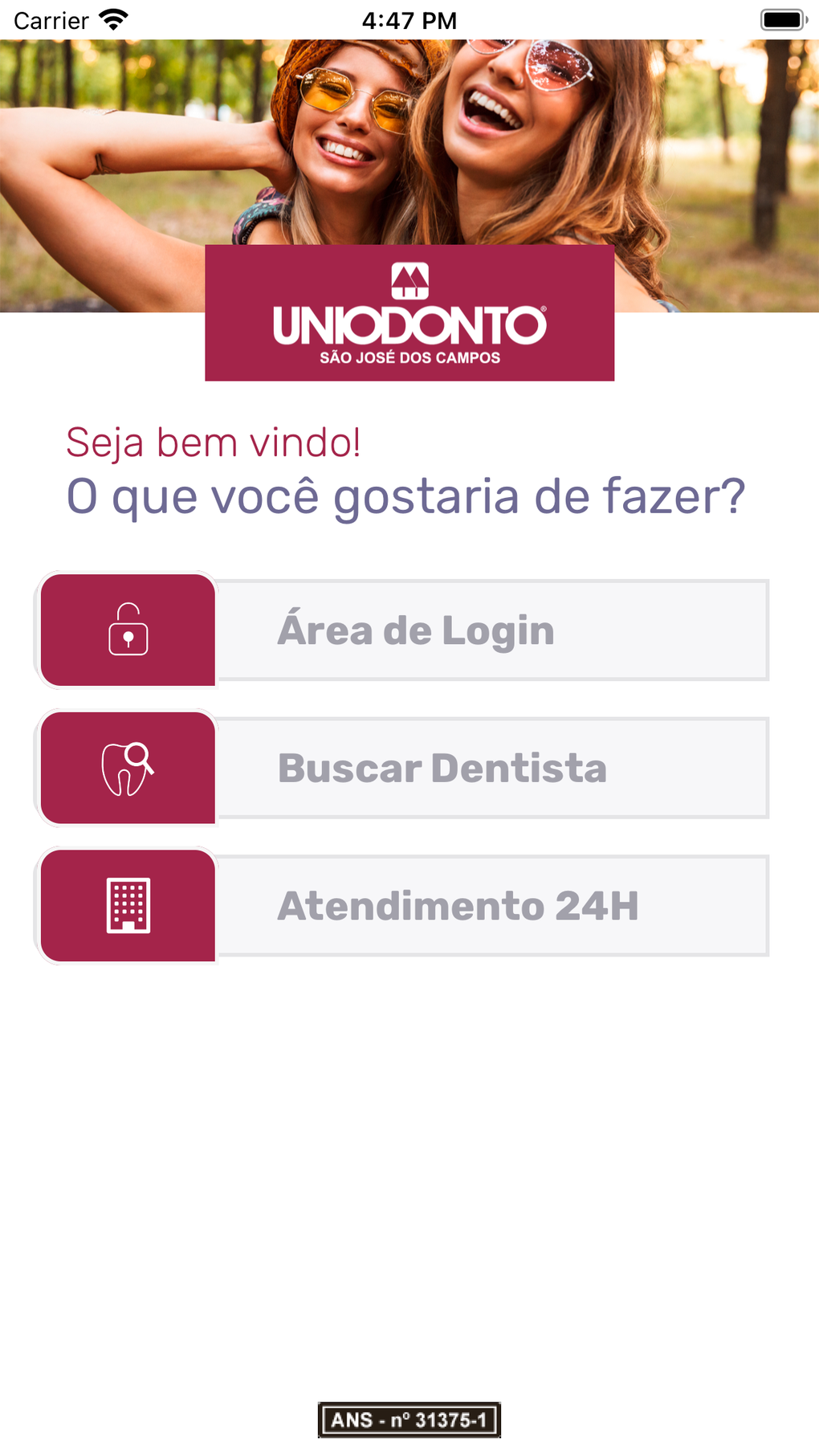Open Atendimento 24H
Viewport: 819px width, 1456px height.
point(458,905)
